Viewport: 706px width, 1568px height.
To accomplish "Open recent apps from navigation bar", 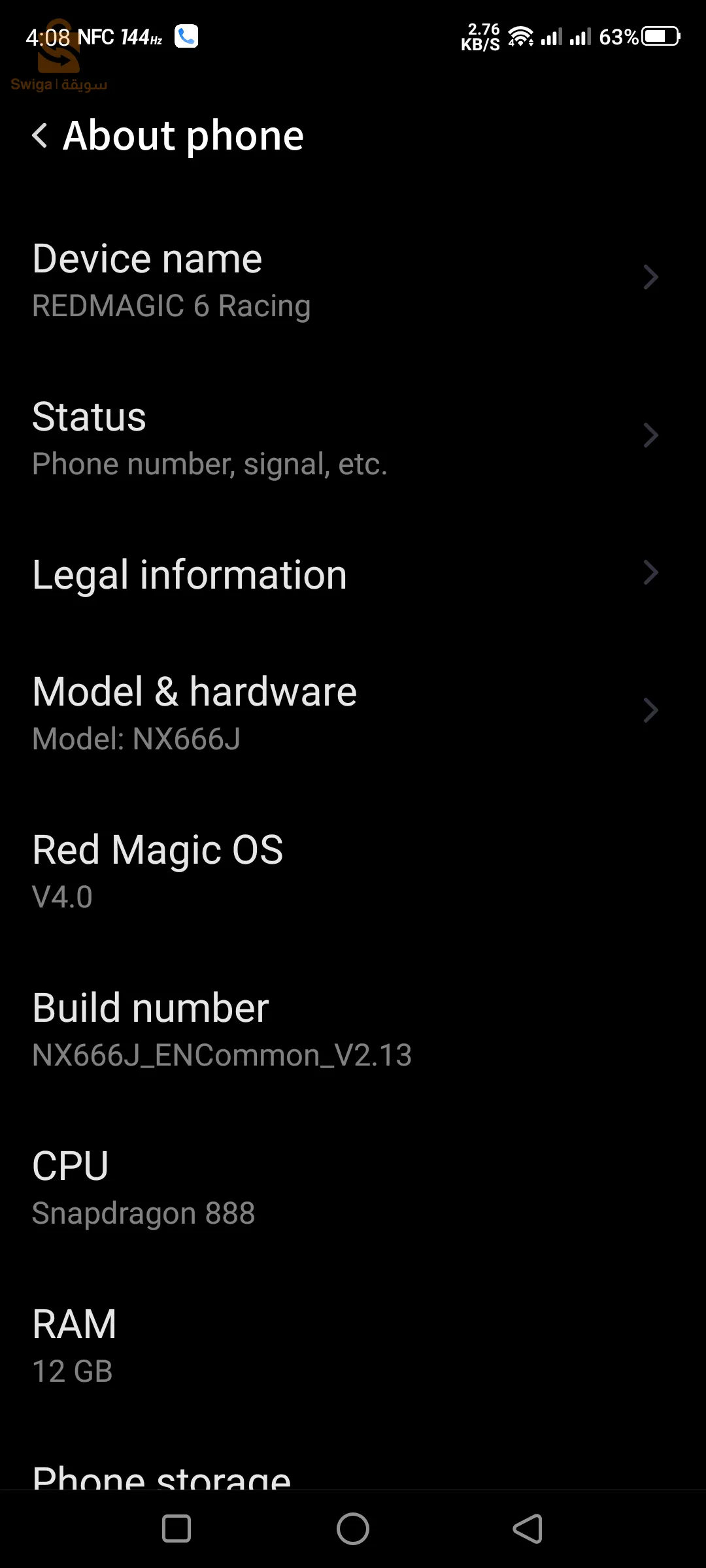I will [x=176, y=1529].
